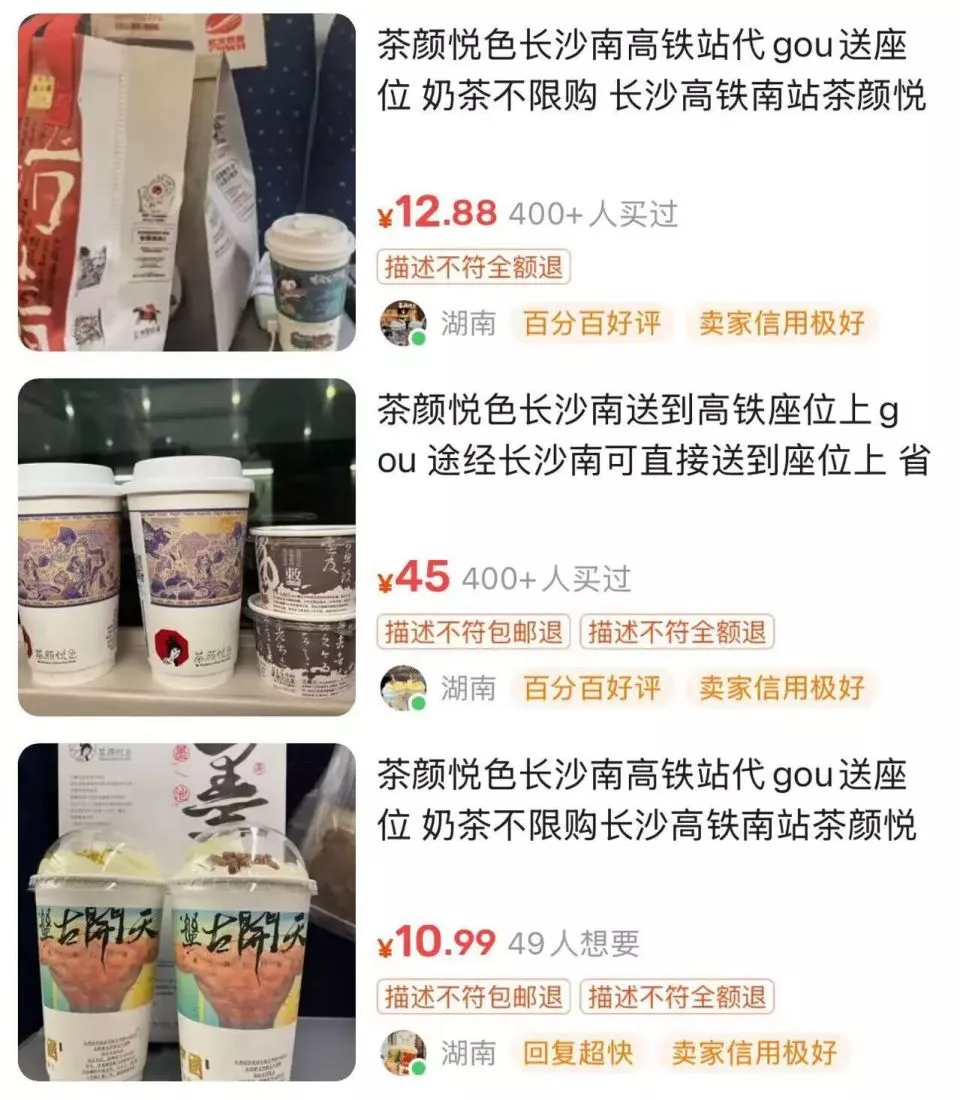Open the ¥45 seat delivery listing
This screenshot has width=960, height=1100.
pyautogui.click(x=650, y=437)
